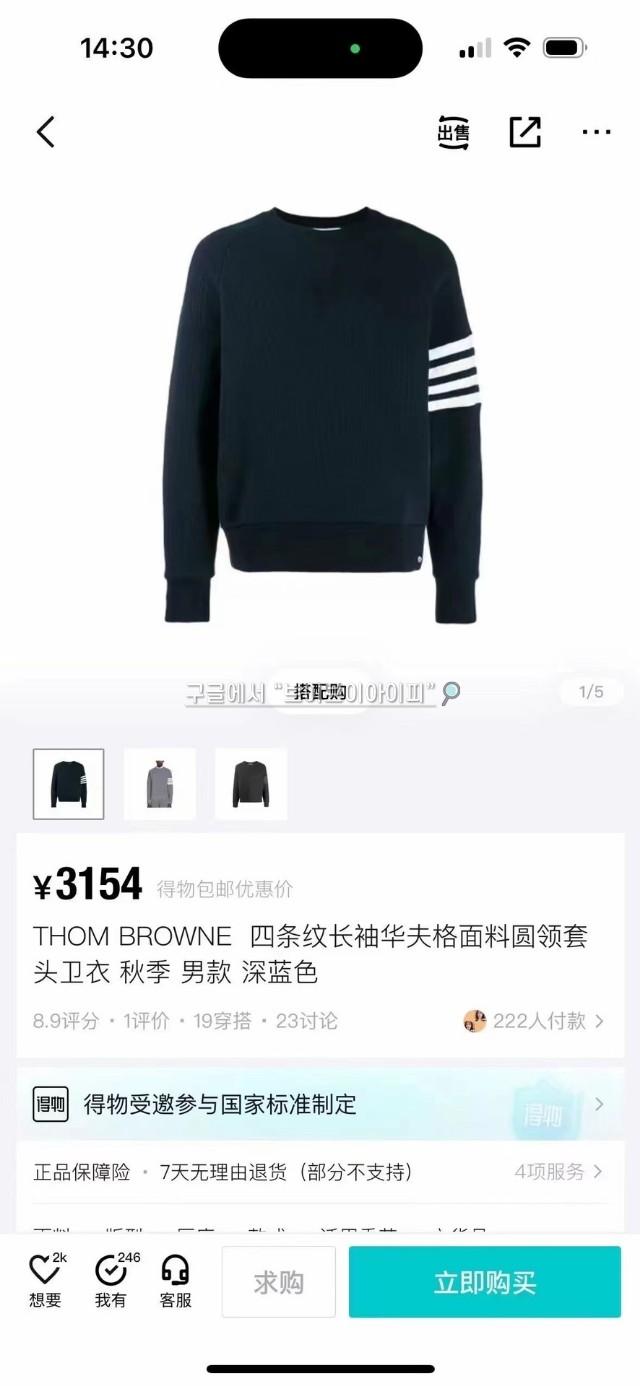Image resolution: width=640 pixels, height=1386 pixels.
Task: Tap the 出售 sell icon
Action: [x=453, y=132]
